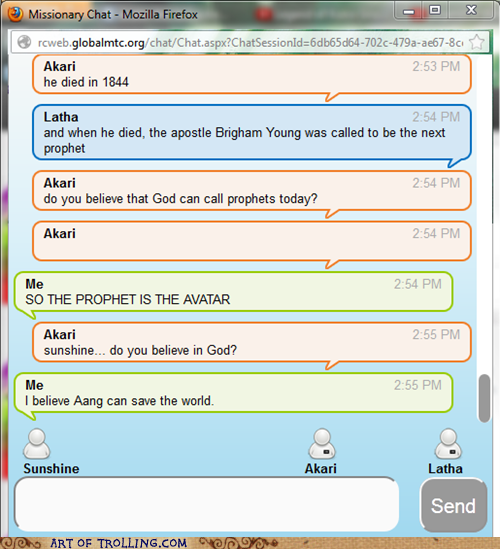
Task: Focus the globalmtc.org address bar
Action: pyautogui.click(x=250, y=42)
